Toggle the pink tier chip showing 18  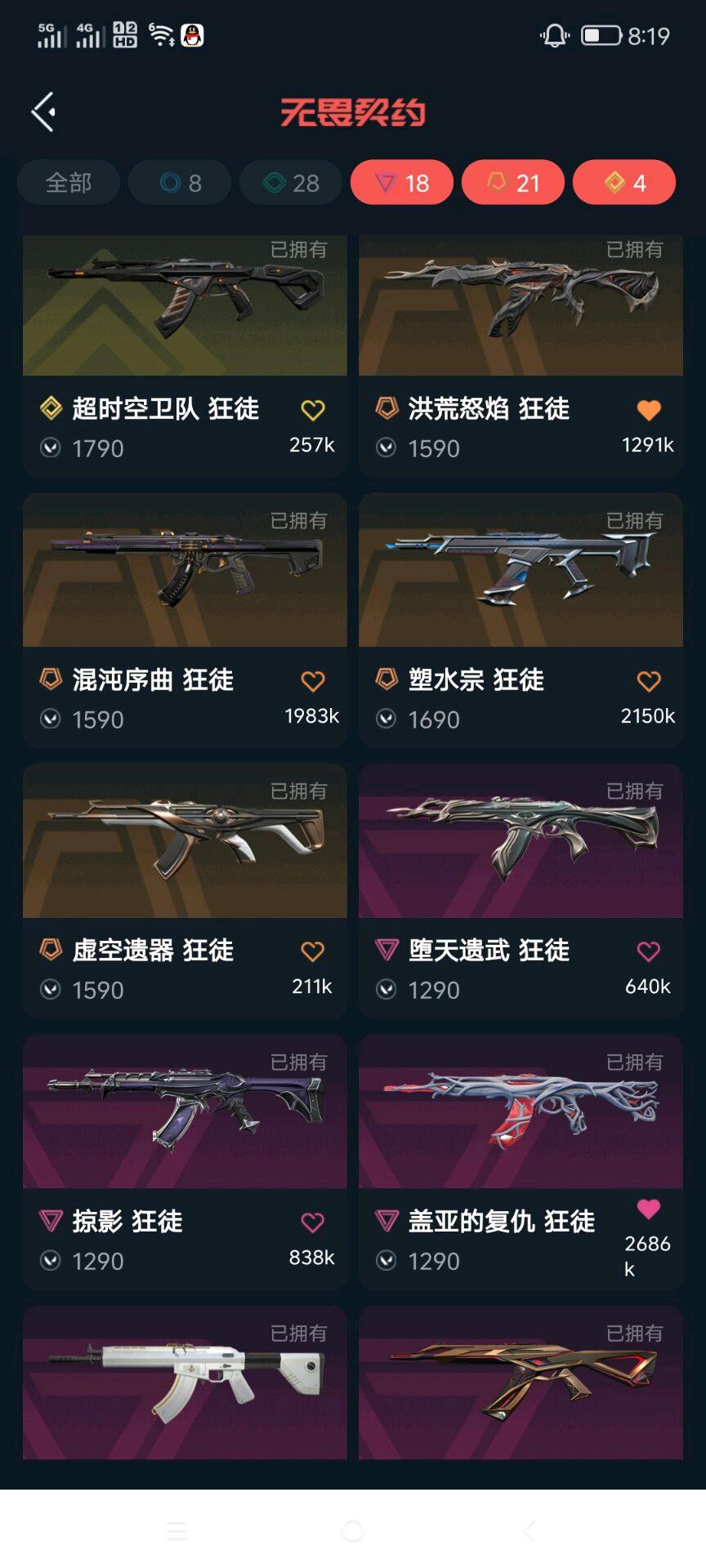click(x=402, y=182)
